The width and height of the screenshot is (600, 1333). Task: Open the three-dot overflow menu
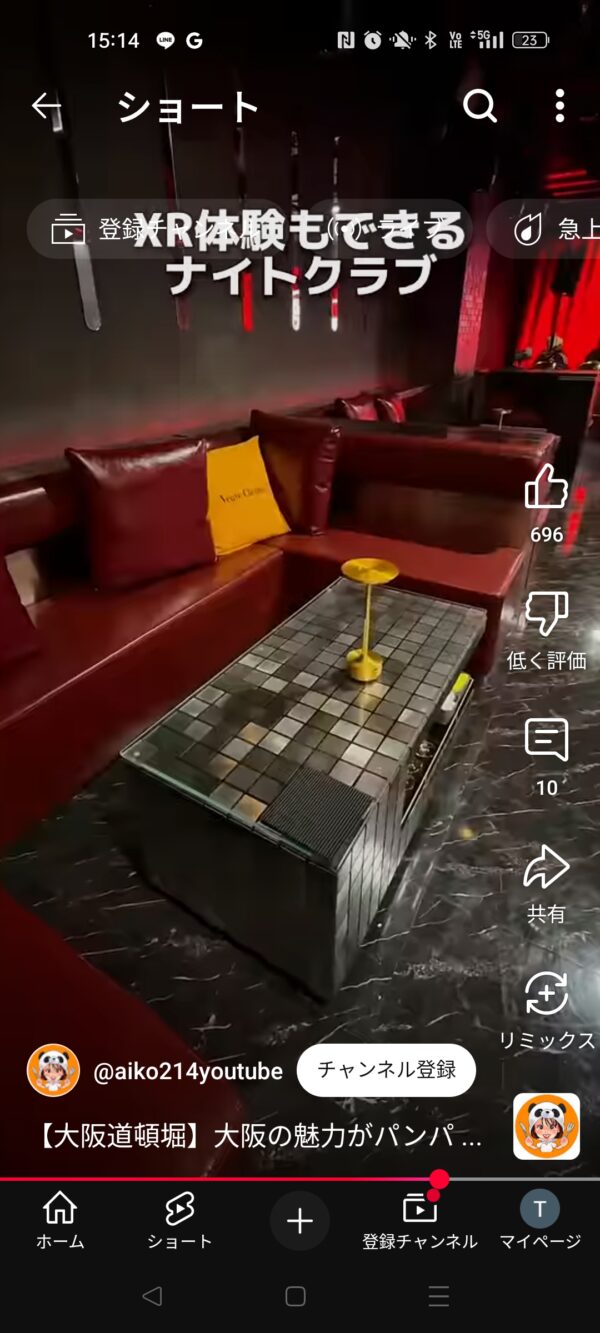560,106
